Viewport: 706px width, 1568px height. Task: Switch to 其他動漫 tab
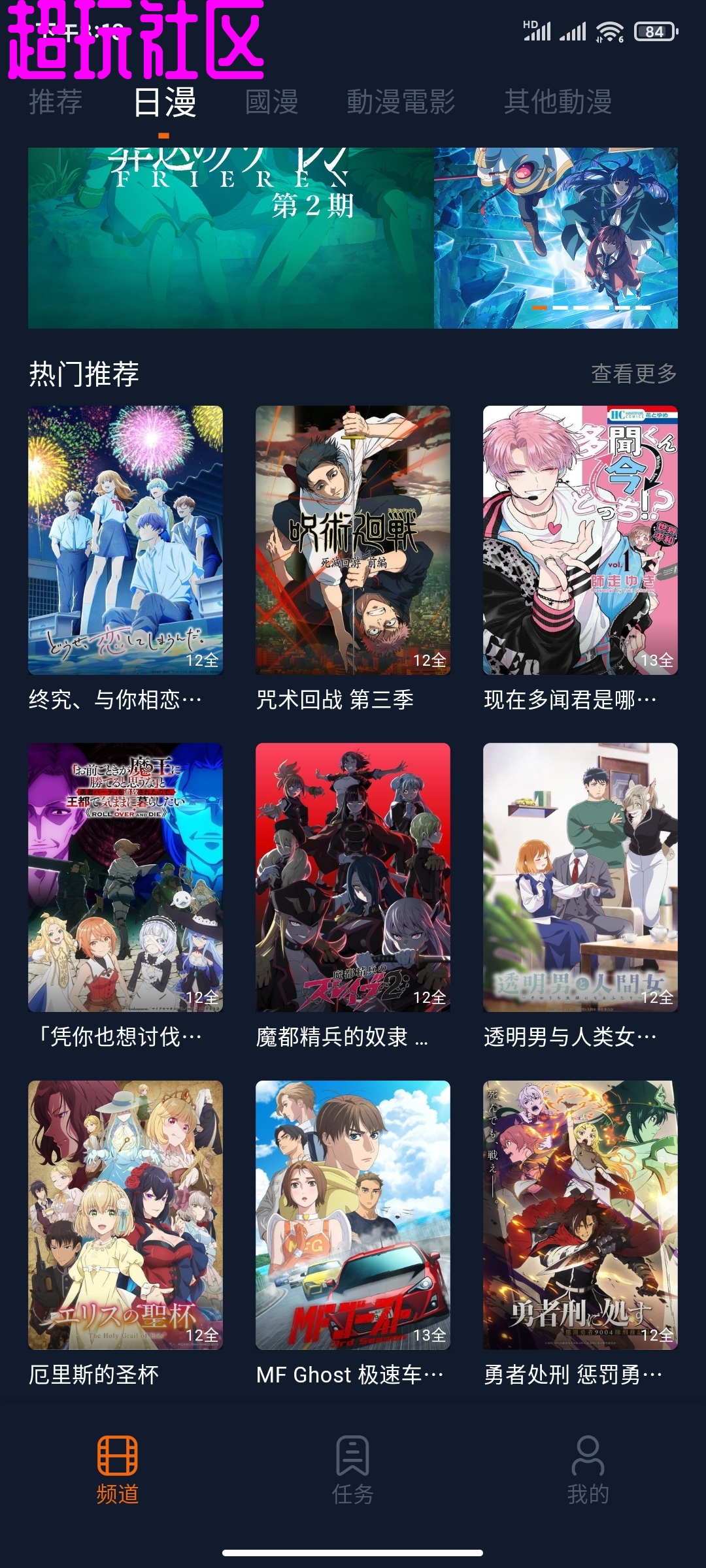click(558, 102)
